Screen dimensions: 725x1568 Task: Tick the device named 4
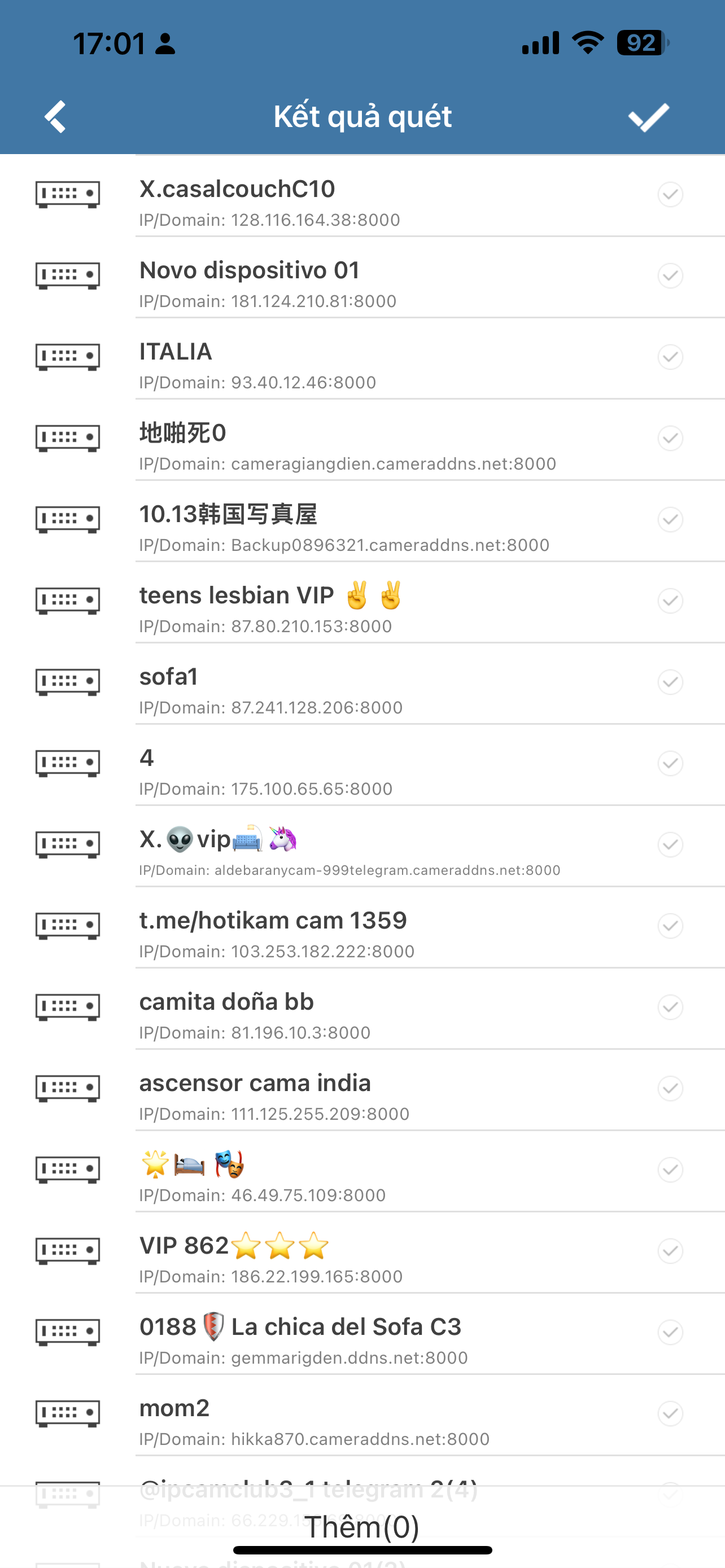[x=670, y=763]
